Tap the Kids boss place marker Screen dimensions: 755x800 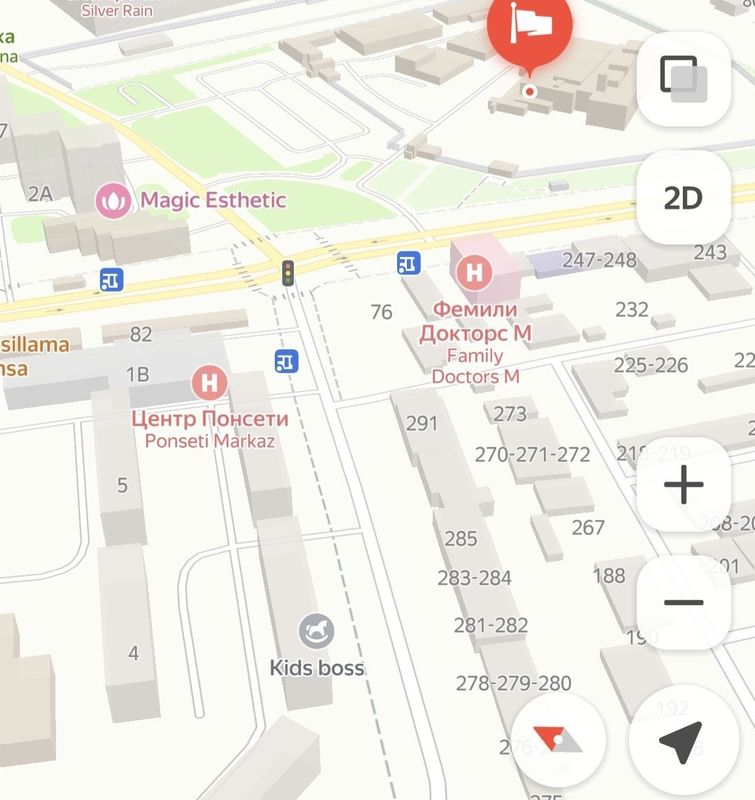(317, 631)
